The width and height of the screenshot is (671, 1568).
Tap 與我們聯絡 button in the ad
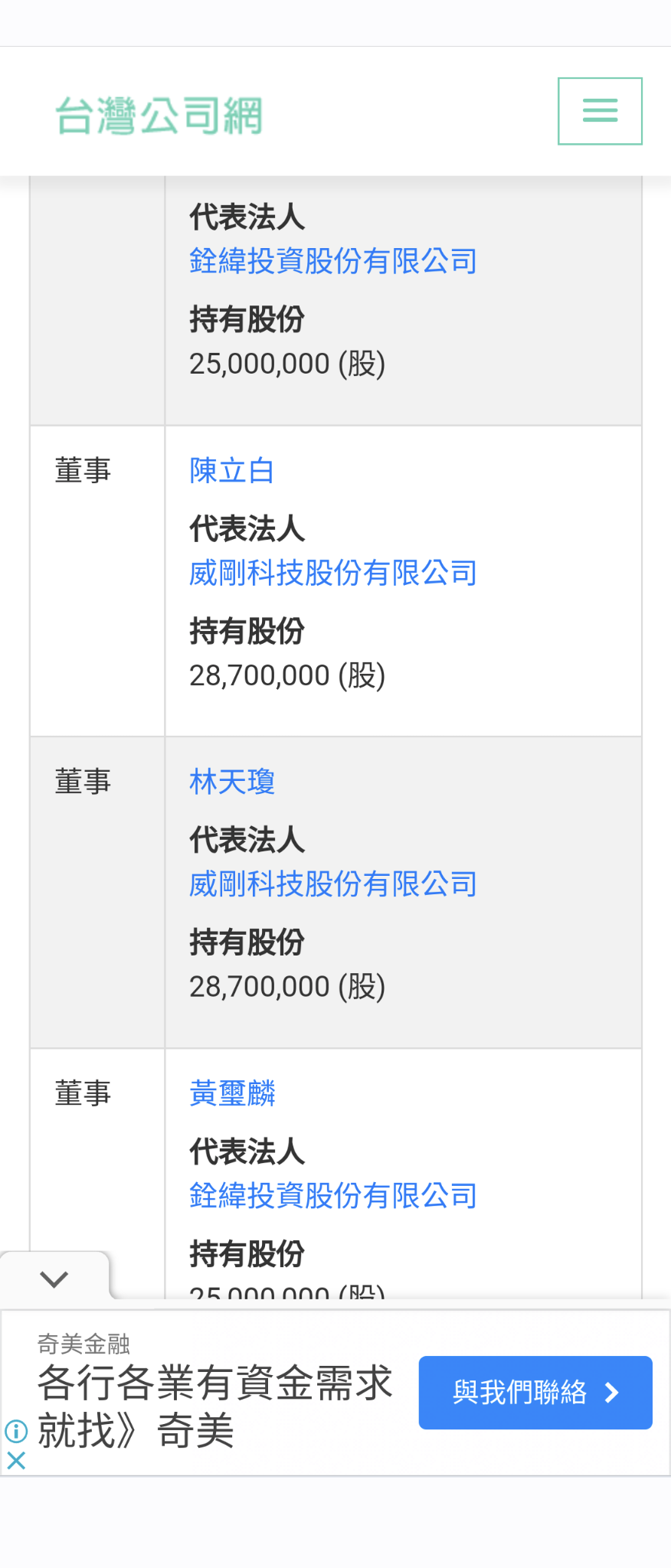point(535,1392)
